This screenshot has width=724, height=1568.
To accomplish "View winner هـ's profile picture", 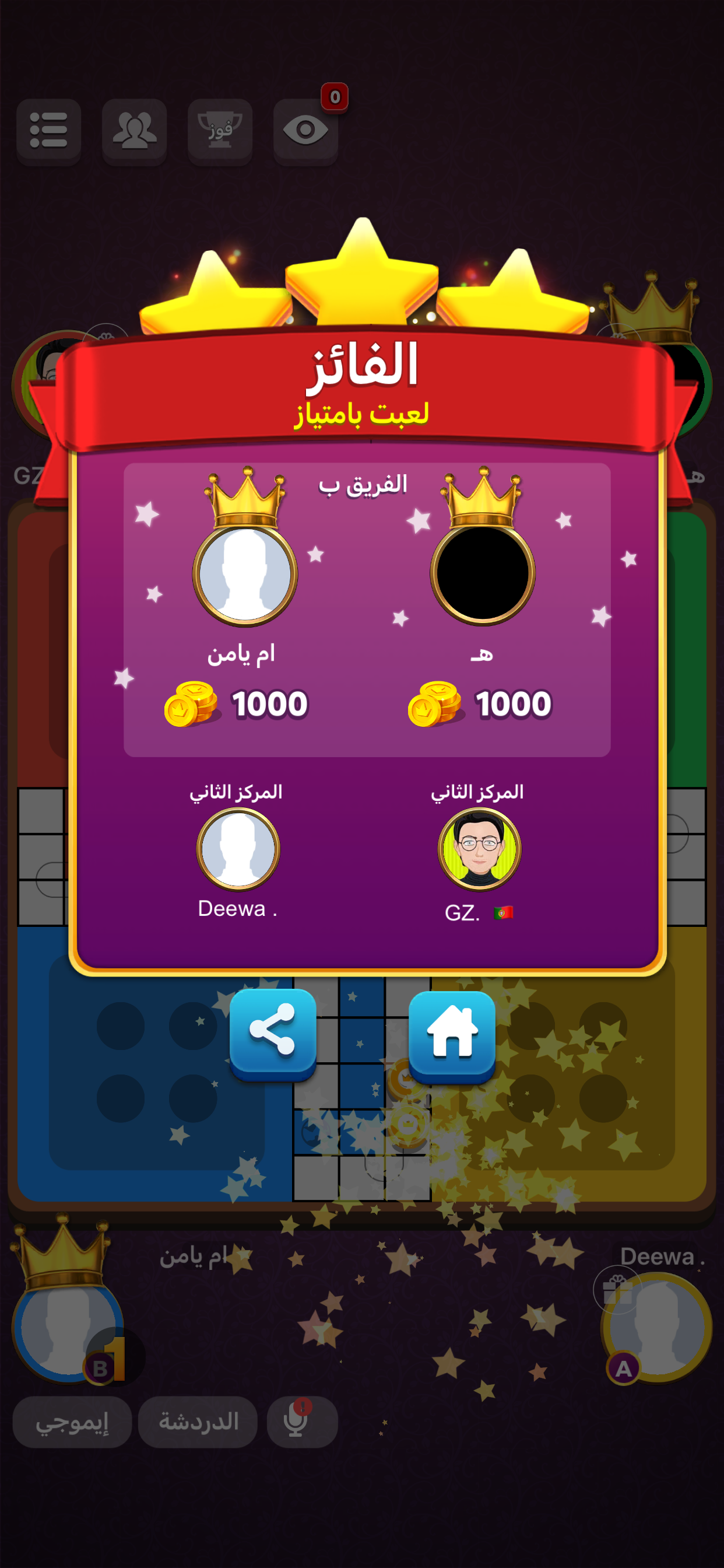I will click(483, 573).
